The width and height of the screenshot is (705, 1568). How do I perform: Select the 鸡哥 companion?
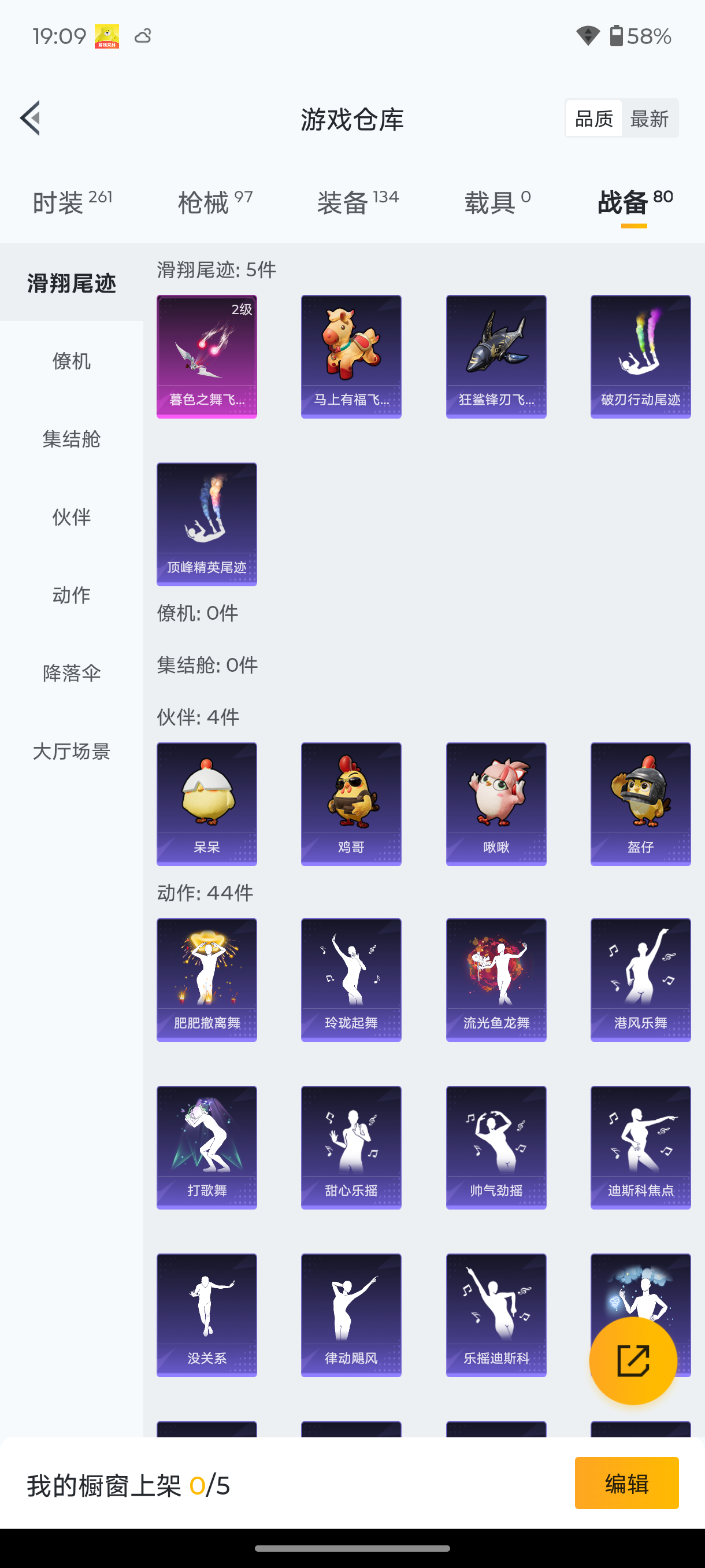(350, 804)
